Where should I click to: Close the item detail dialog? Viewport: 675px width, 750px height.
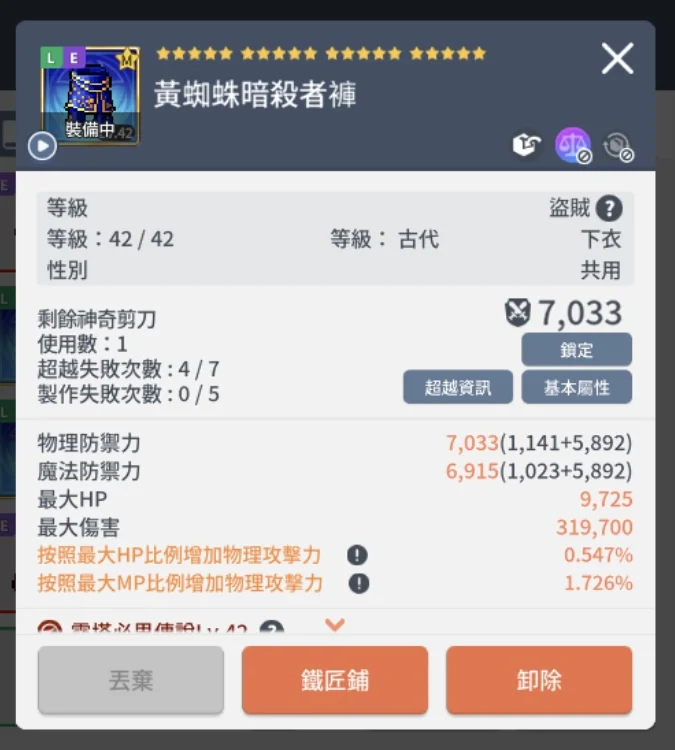pos(617,59)
